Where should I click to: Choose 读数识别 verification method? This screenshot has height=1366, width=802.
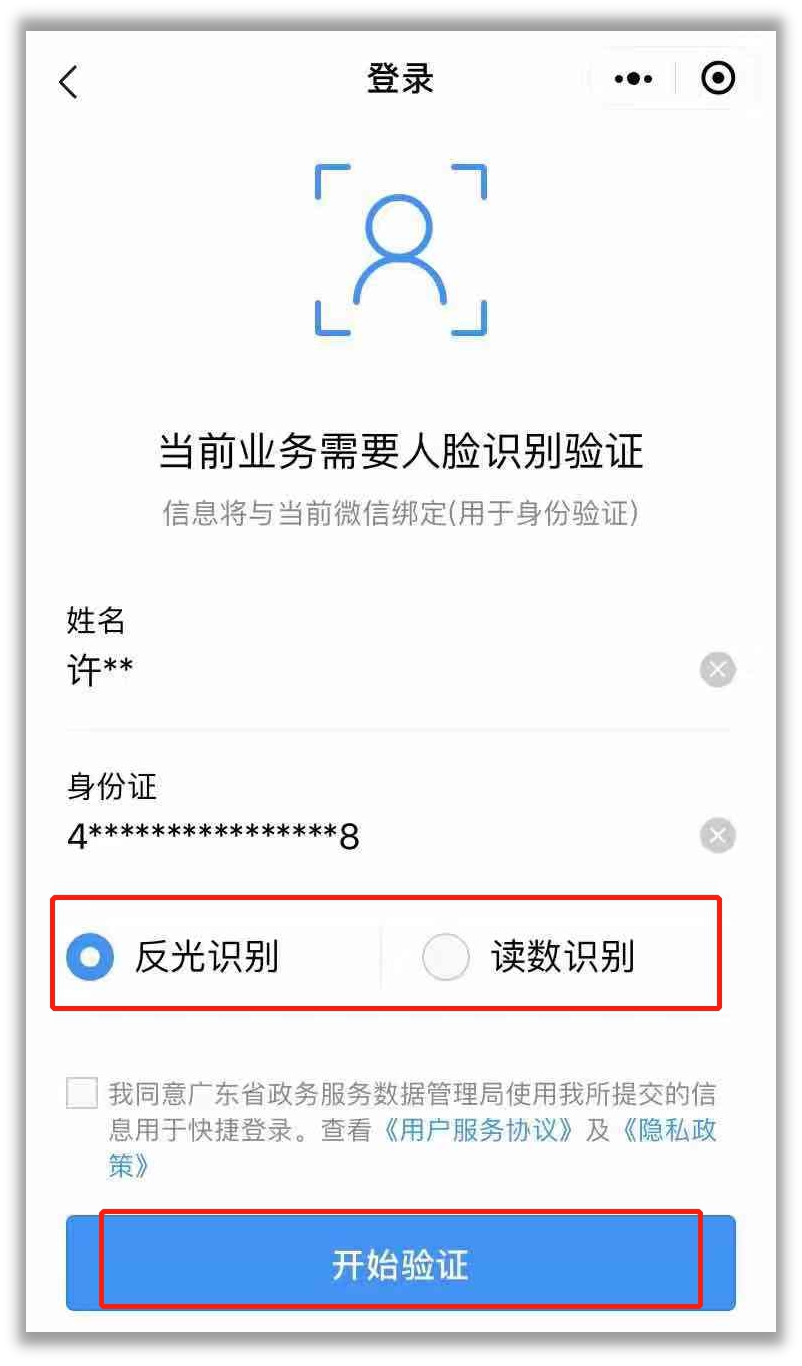445,957
